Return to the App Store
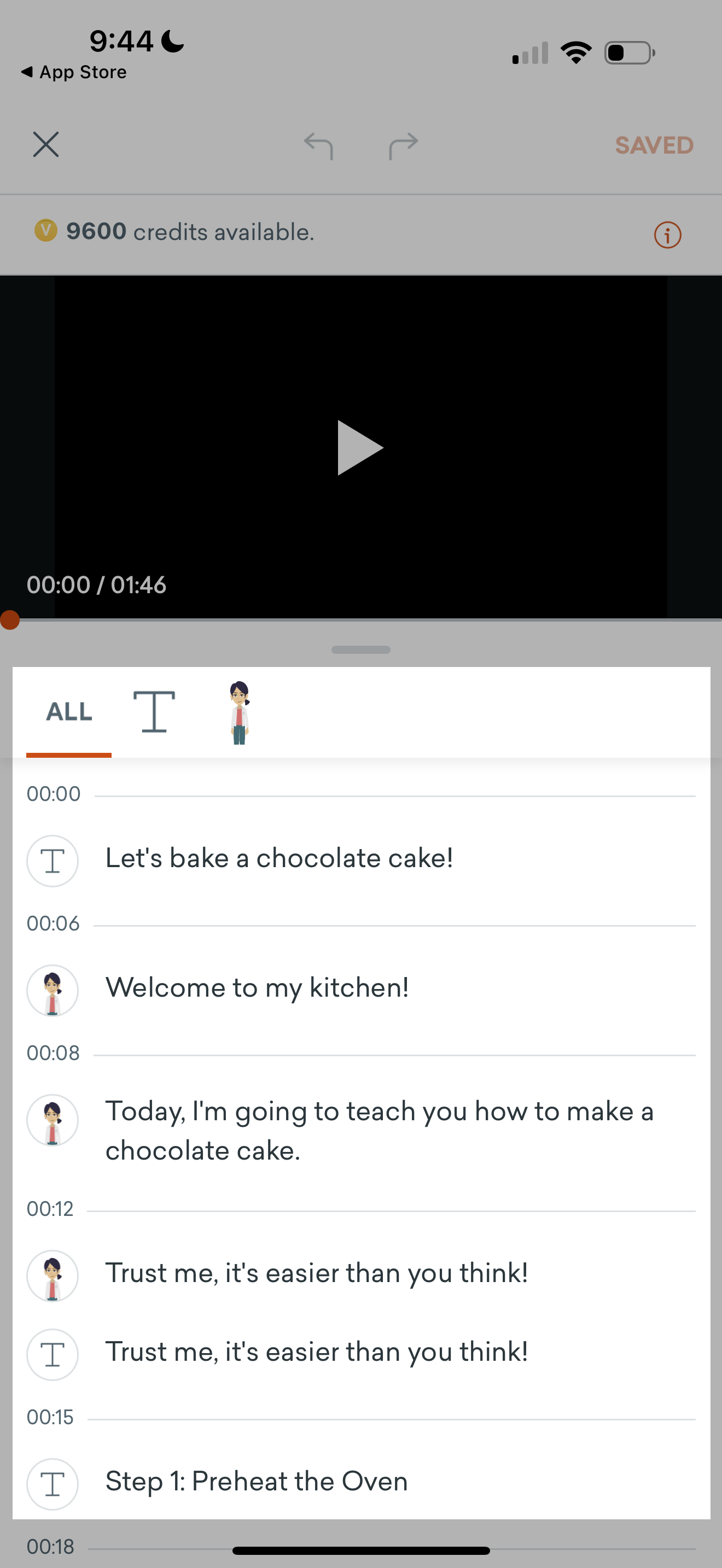 (74, 72)
